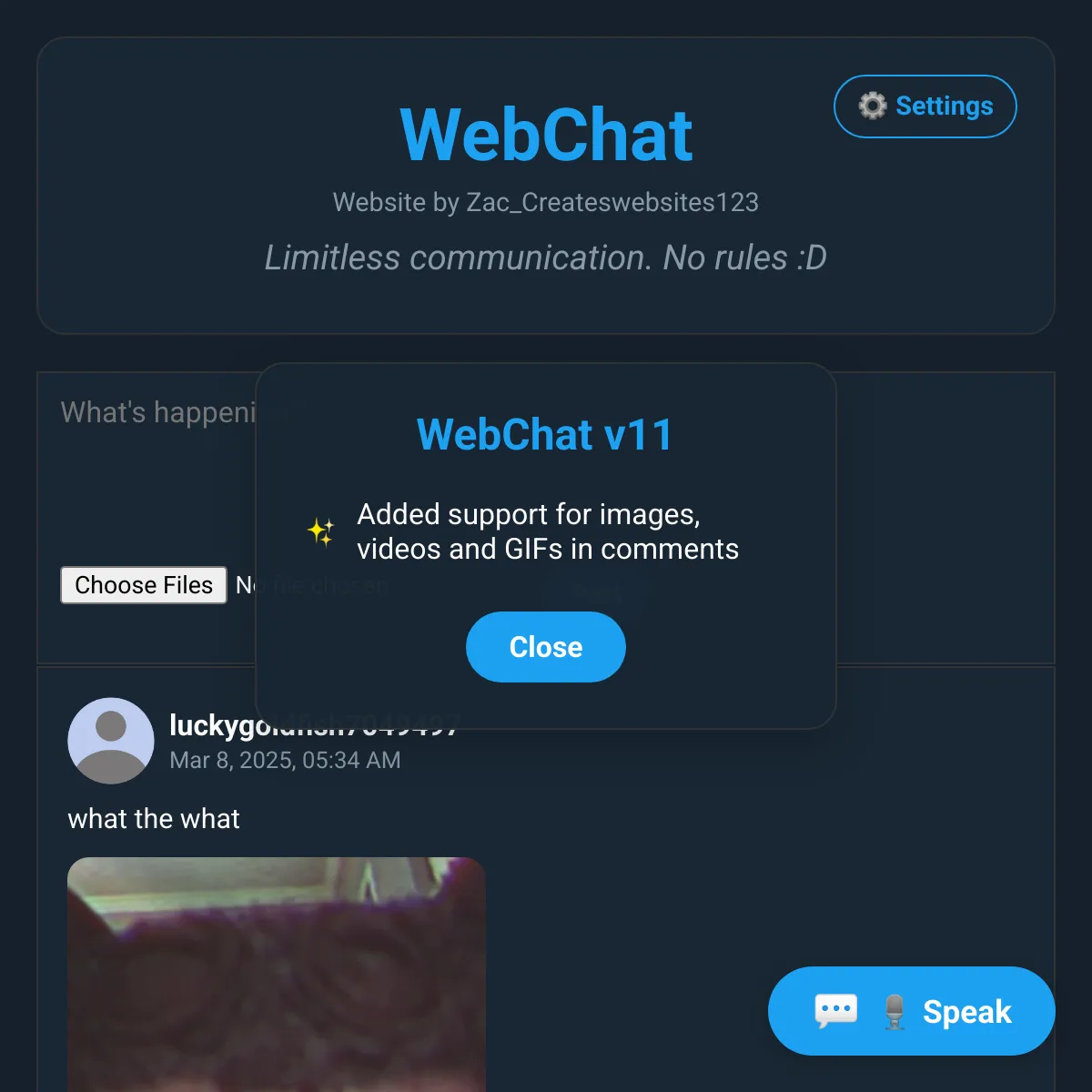Close the WebChat v11 dialog
1092x1092 pixels.
click(x=545, y=647)
